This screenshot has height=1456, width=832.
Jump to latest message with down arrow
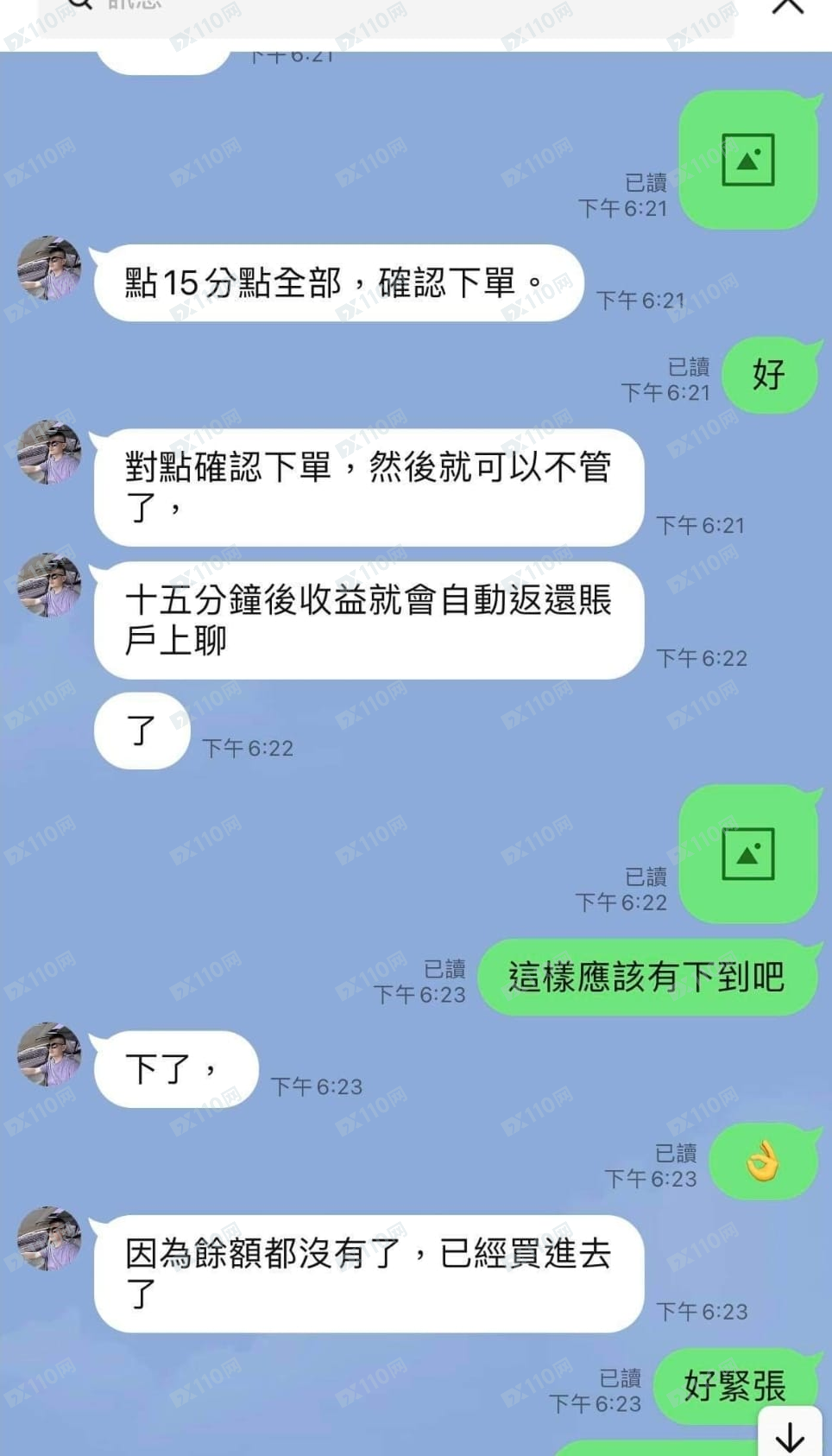point(790,1435)
